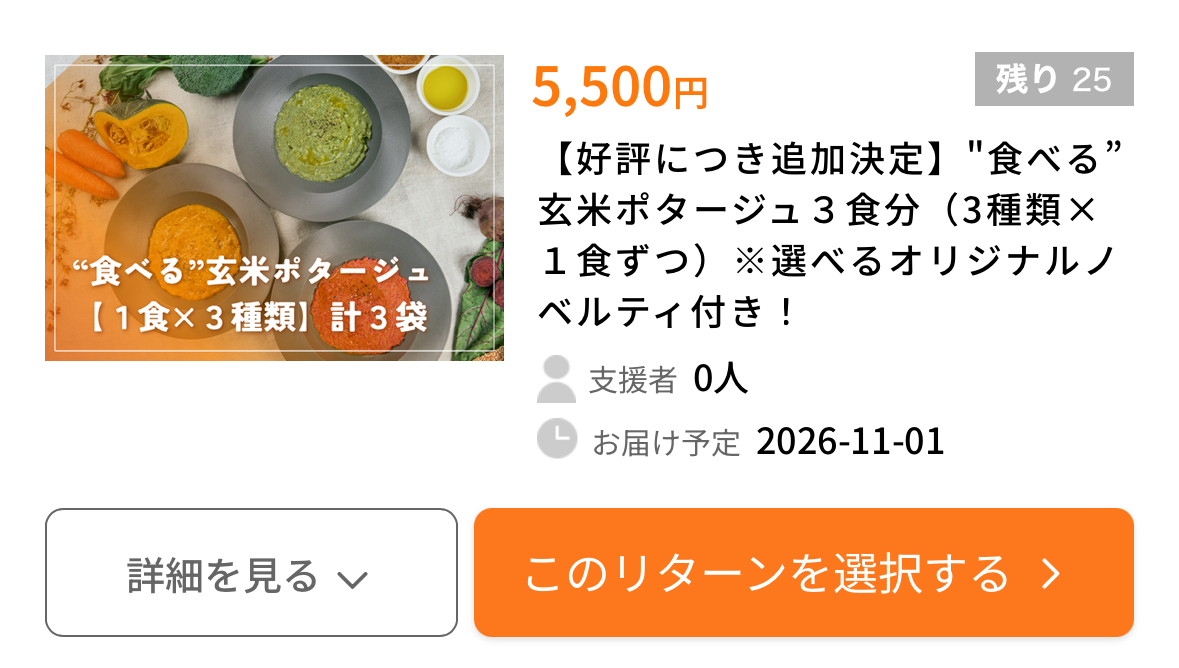Expand 詳細を見る to view return details
The height and width of the screenshot is (668, 1179).
point(251,572)
